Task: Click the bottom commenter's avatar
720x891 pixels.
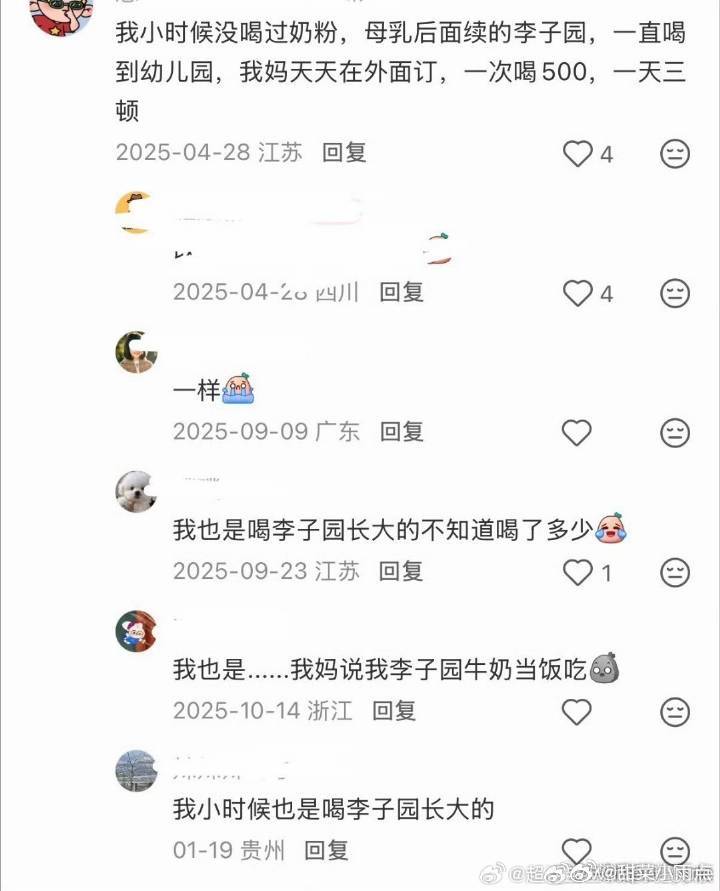Action: click(135, 768)
